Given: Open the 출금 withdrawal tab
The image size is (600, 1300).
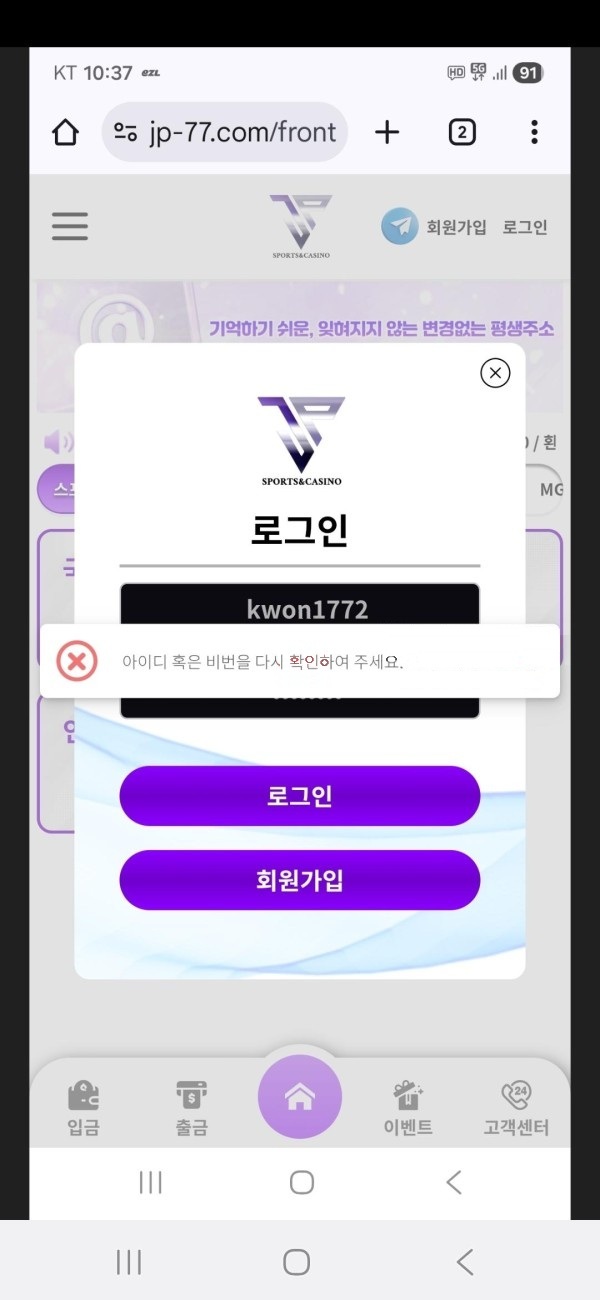Looking at the screenshot, I should coord(191,1107).
